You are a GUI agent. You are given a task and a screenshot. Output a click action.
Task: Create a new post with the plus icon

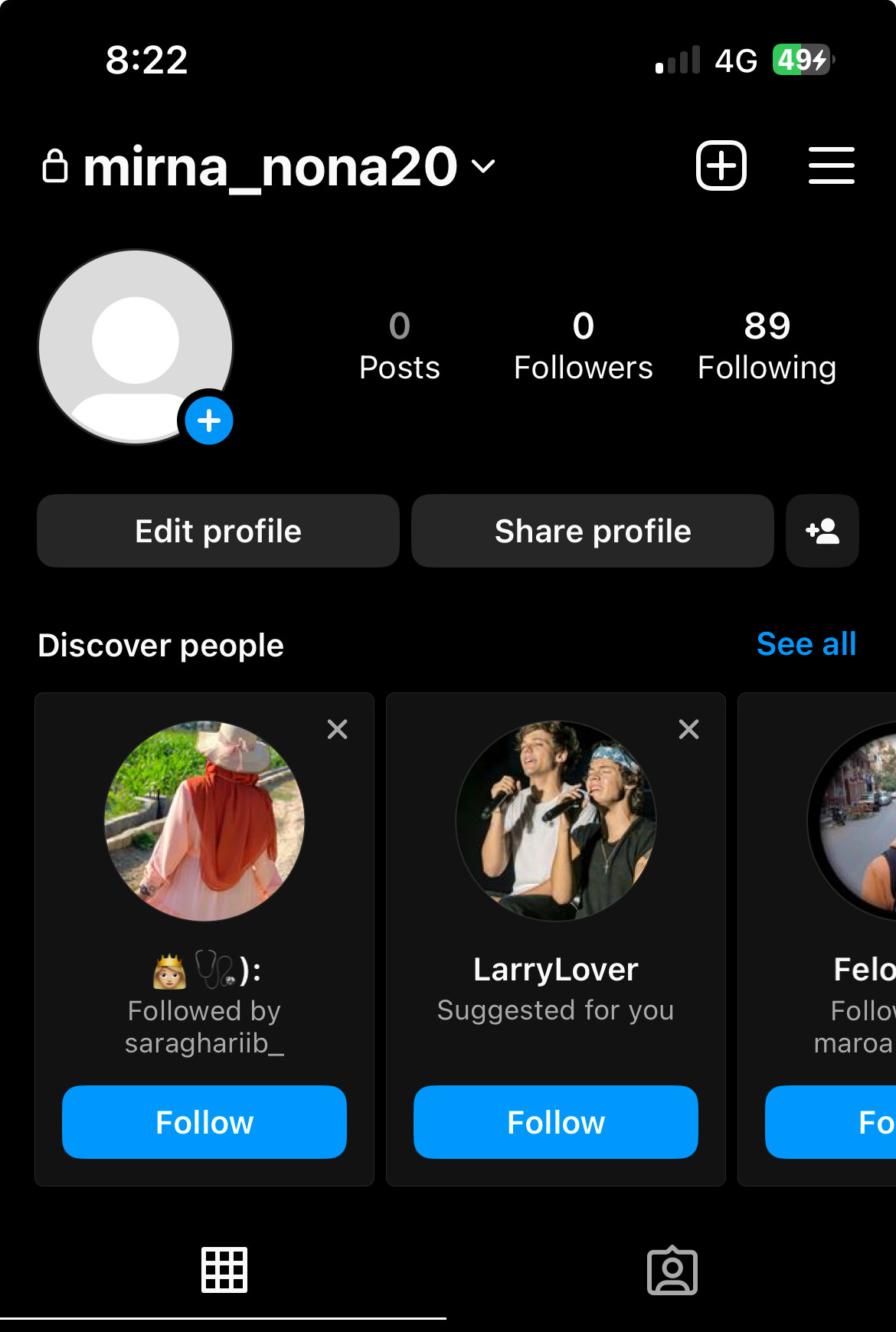coord(721,165)
